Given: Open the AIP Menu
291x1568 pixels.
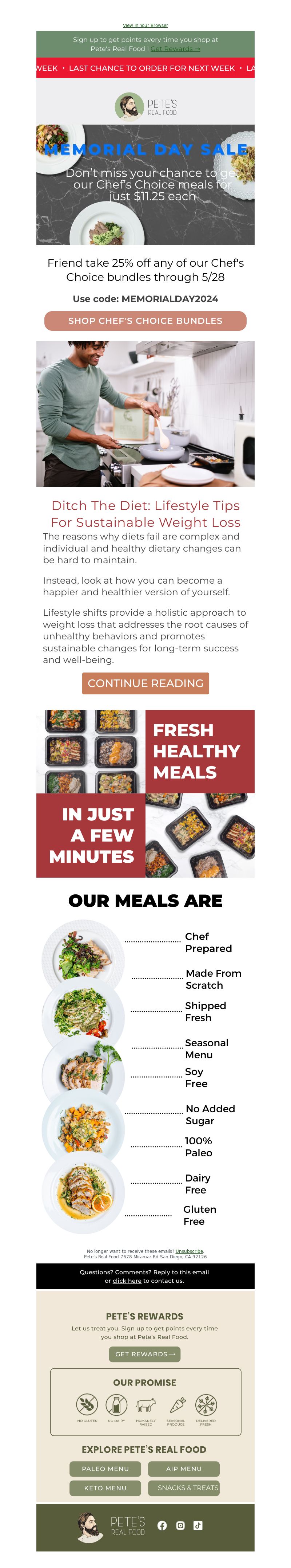Looking at the screenshot, I should [183, 1469].
